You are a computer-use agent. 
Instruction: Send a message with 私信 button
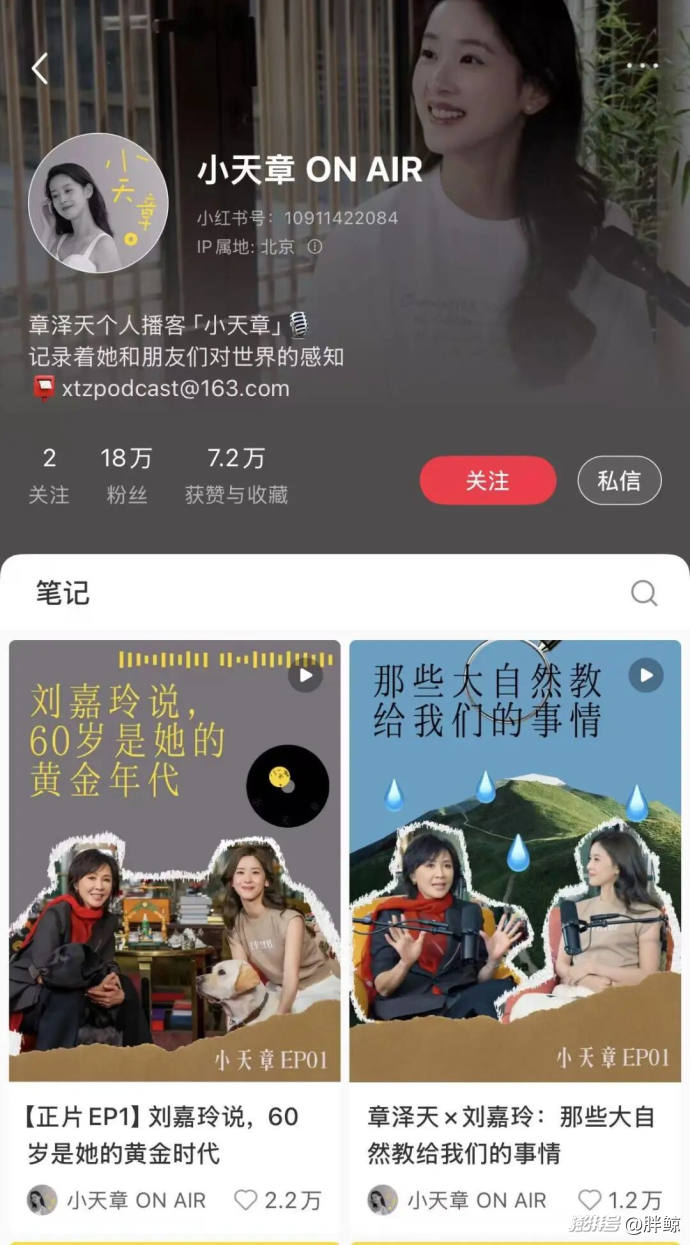pos(619,481)
